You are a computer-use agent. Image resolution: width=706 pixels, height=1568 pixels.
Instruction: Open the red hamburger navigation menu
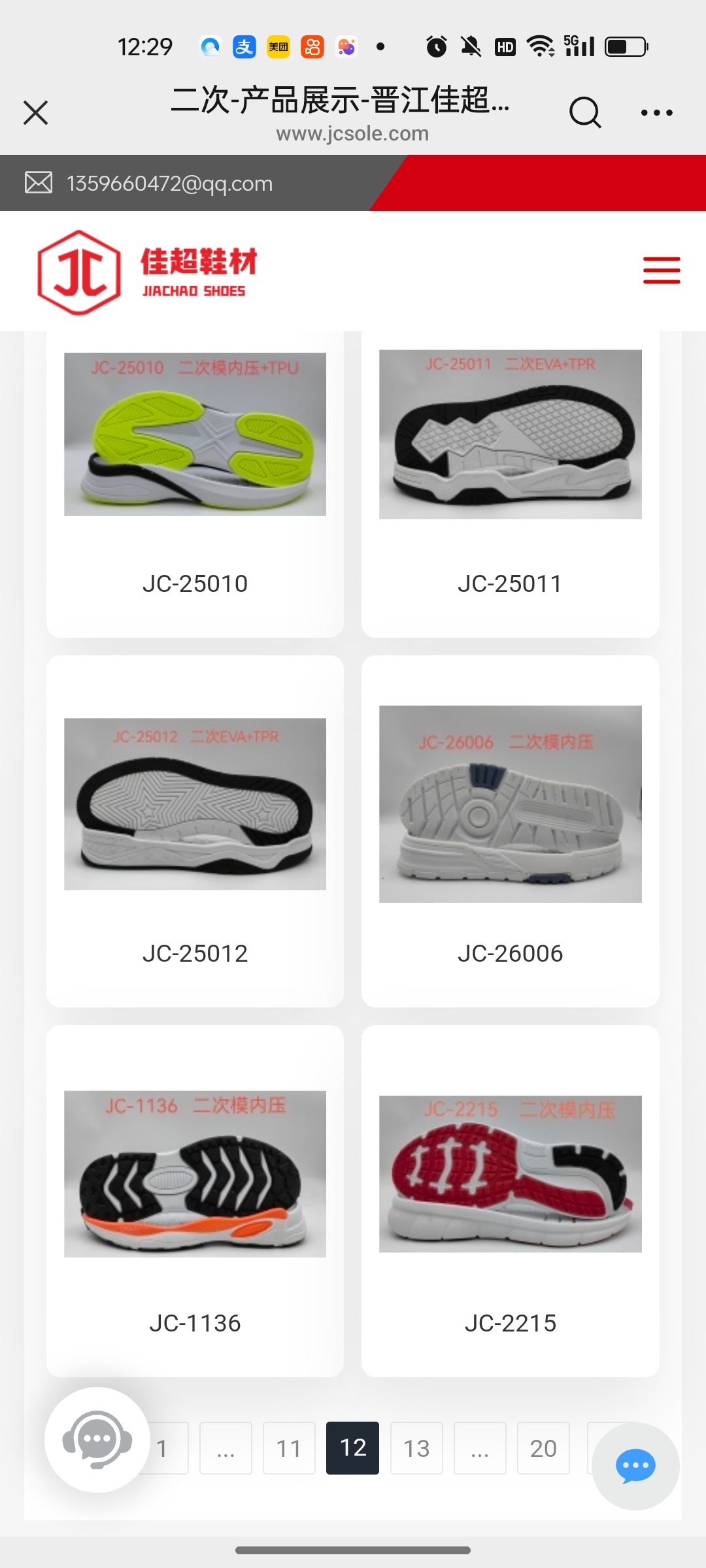661,270
